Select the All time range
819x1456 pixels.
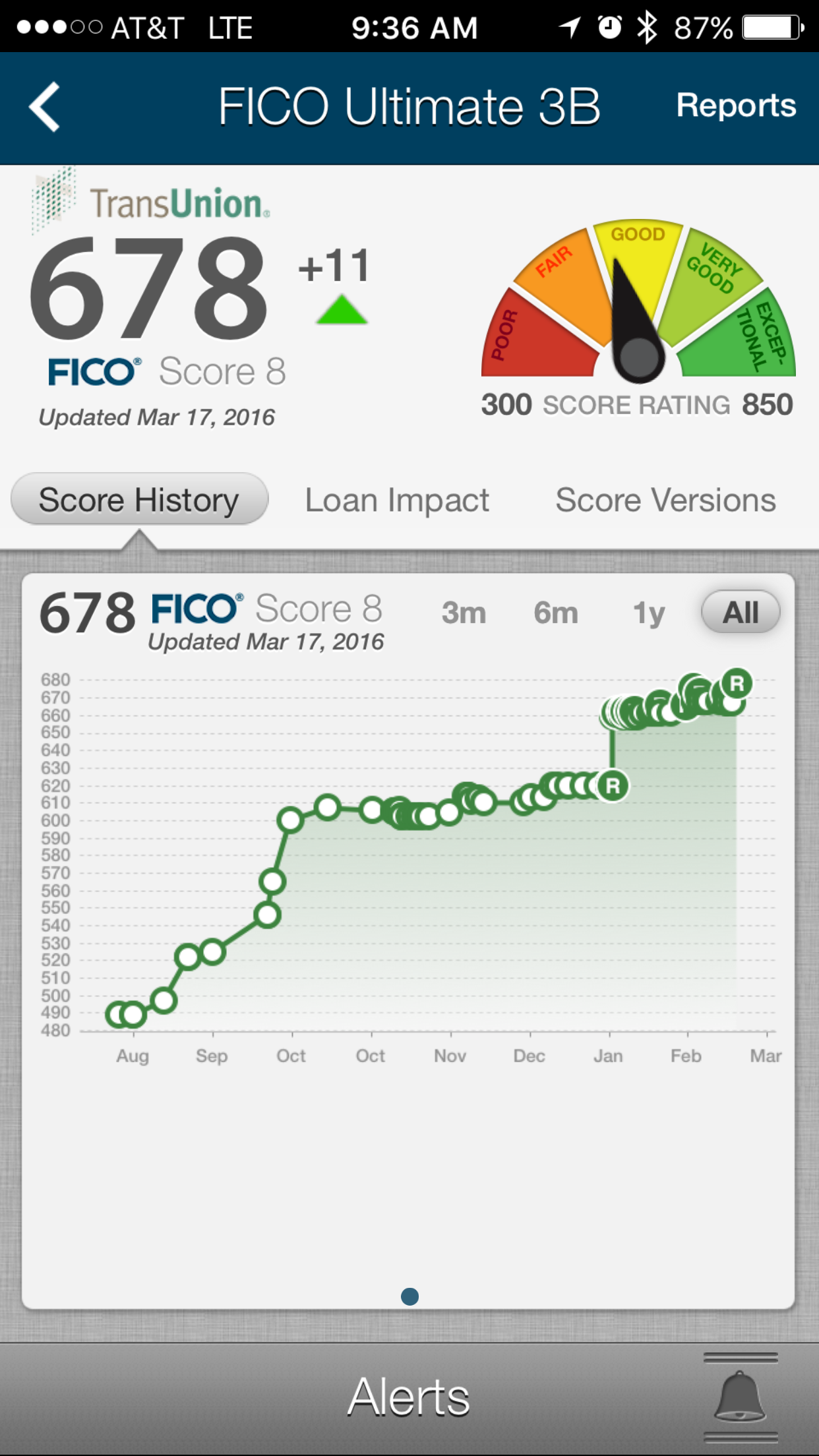click(741, 613)
